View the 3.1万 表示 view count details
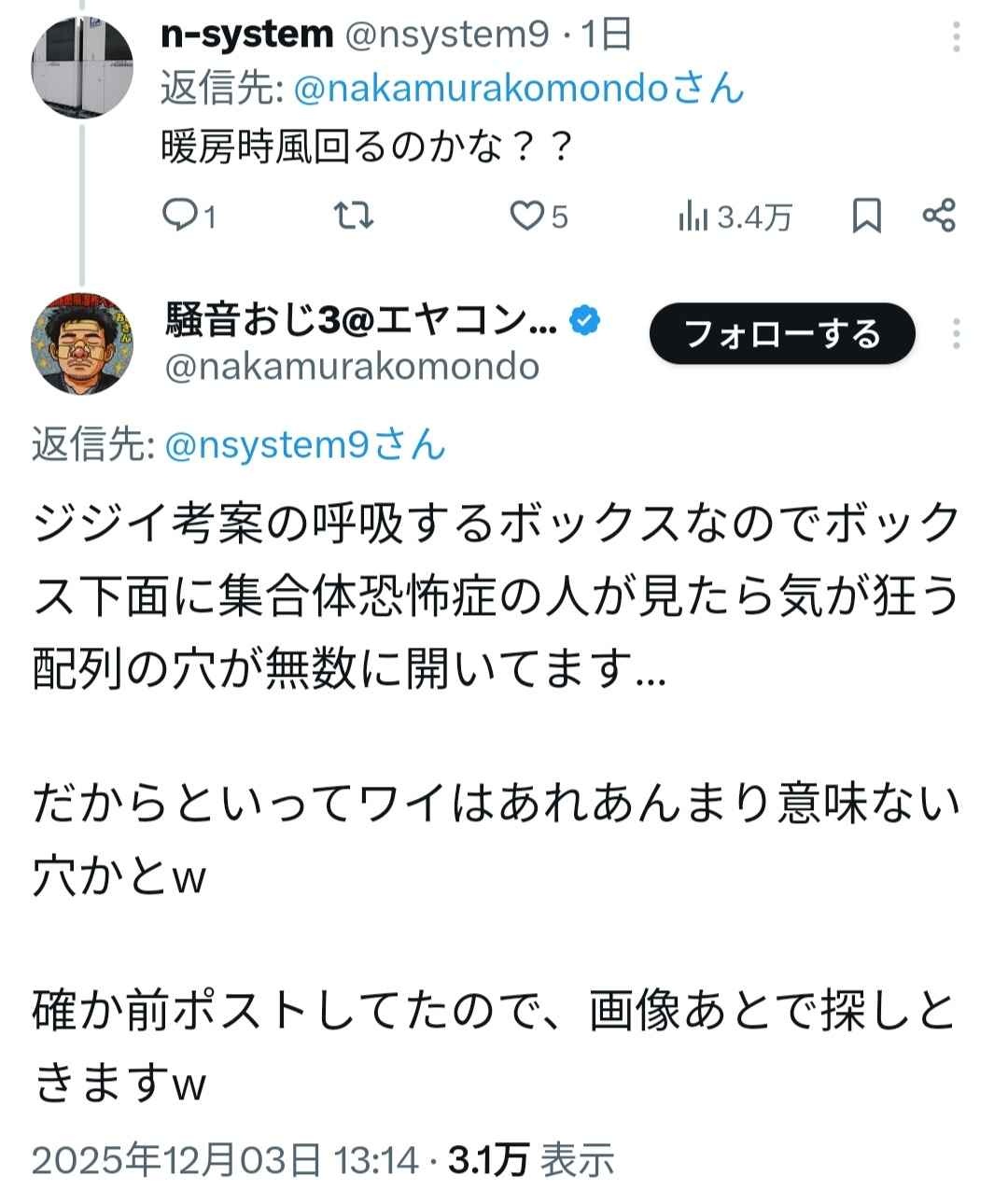This screenshot has width=1008, height=1204. click(x=531, y=1160)
